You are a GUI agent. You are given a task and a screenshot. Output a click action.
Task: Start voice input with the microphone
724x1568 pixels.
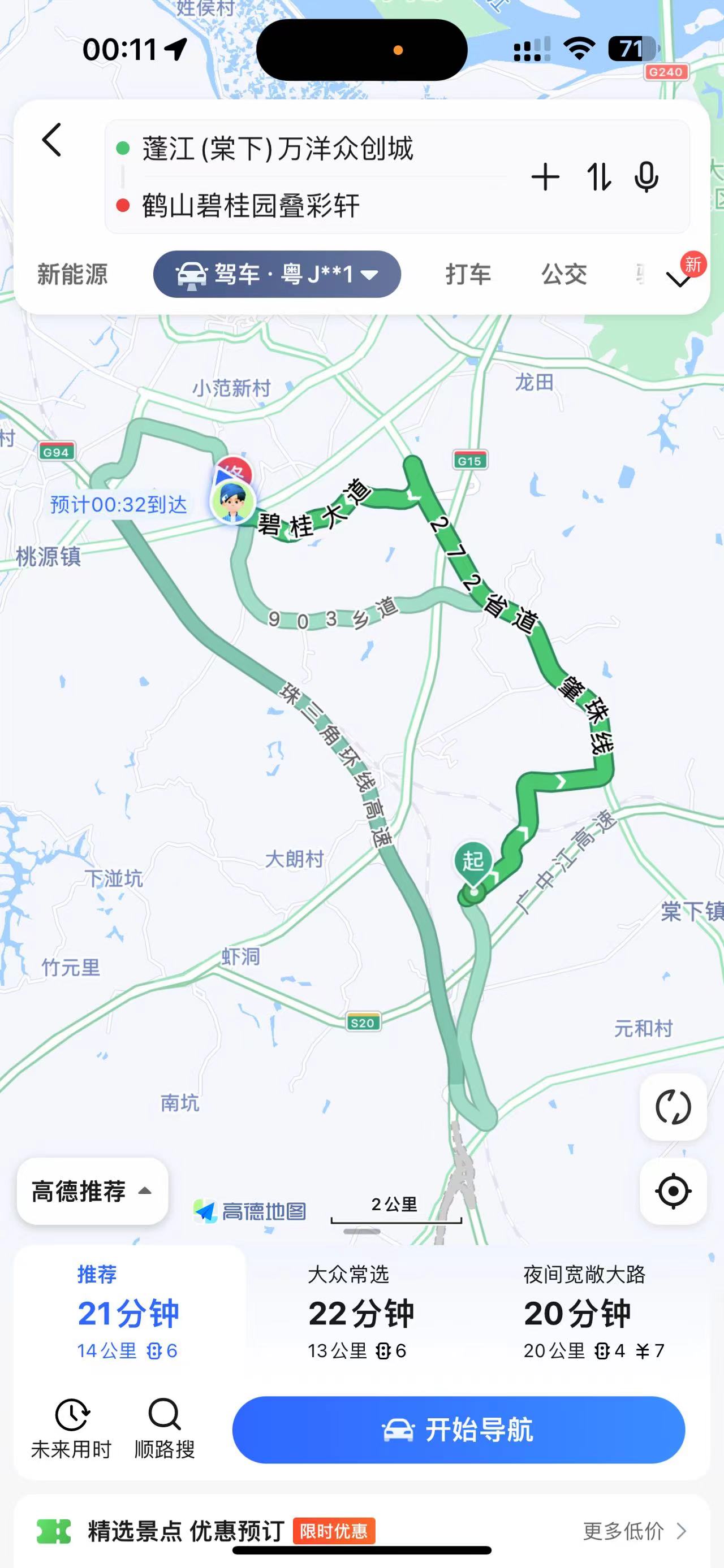click(x=646, y=177)
